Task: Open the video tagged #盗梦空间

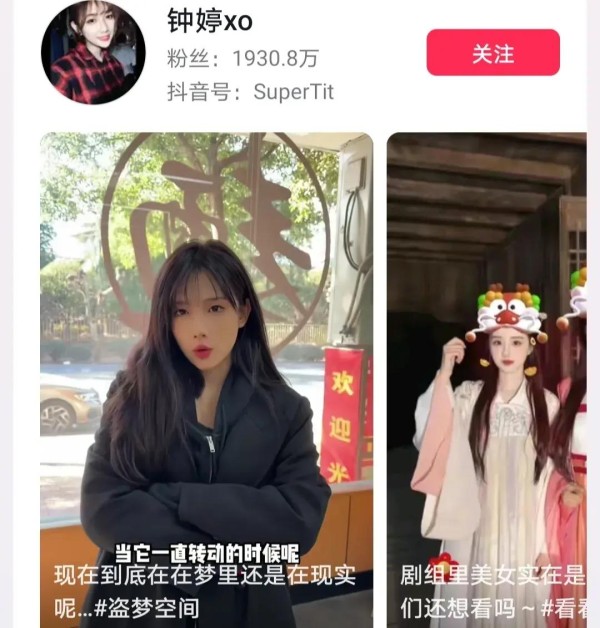Action: pos(206,380)
